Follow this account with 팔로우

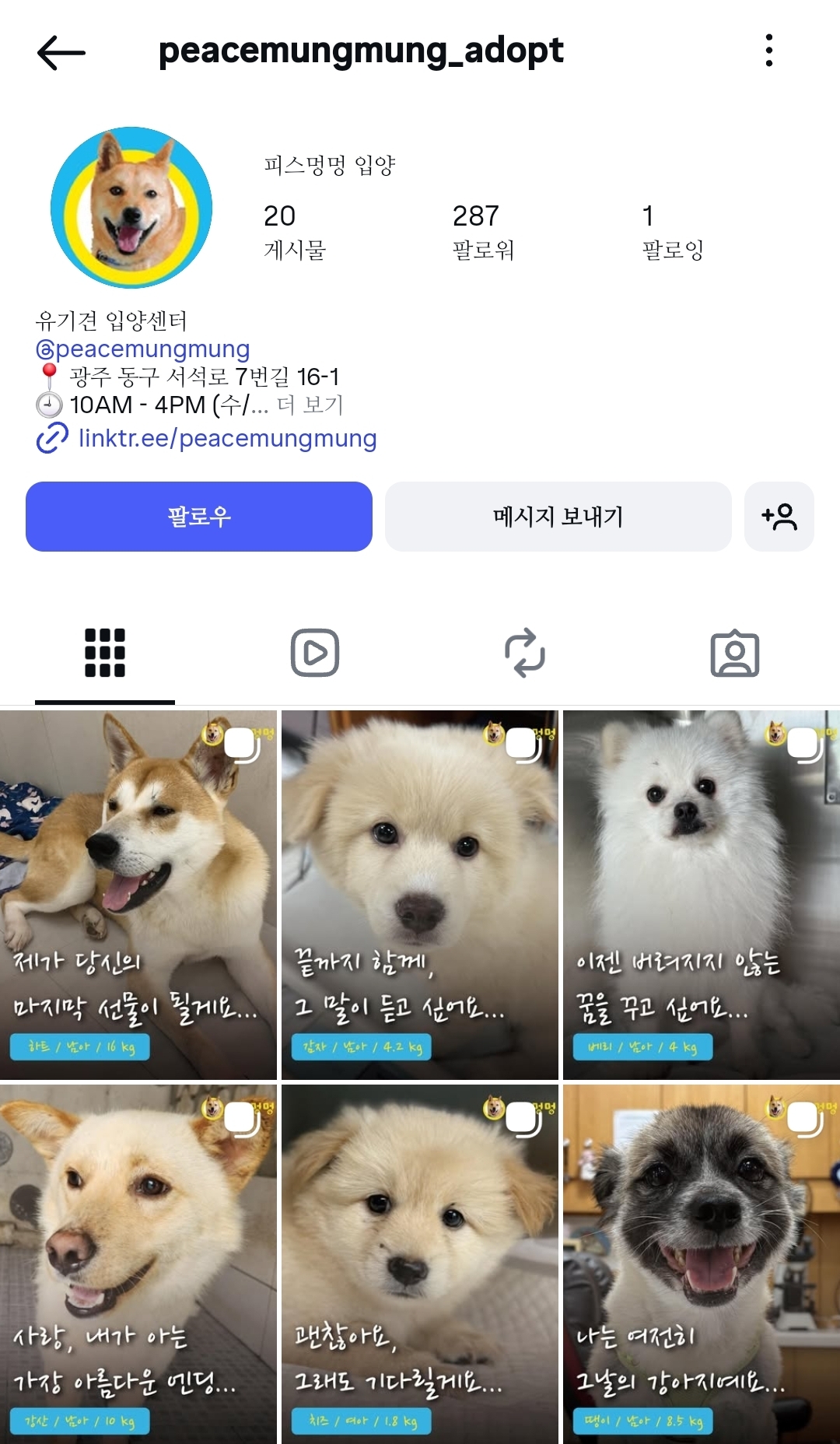[x=199, y=517]
